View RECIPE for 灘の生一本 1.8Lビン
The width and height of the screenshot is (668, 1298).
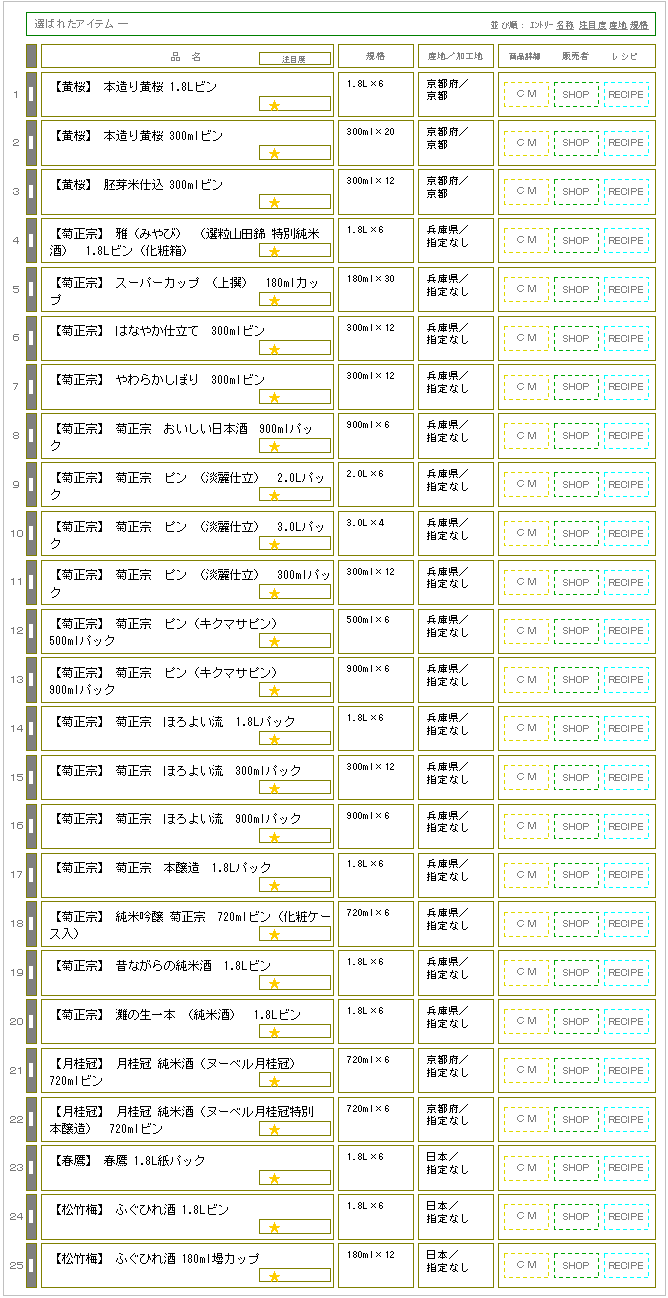pyautogui.click(x=626, y=1021)
